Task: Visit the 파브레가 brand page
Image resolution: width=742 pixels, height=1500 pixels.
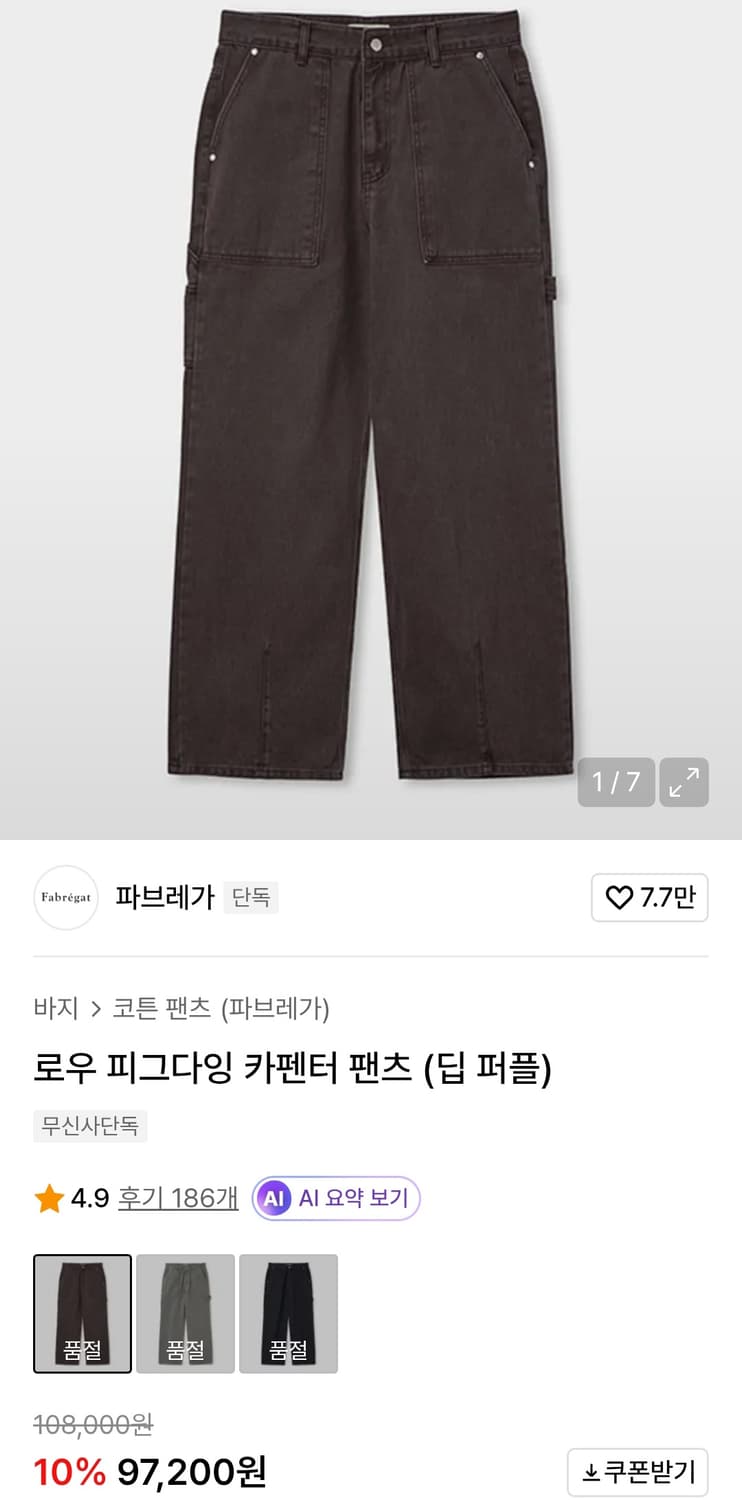Action: 164,898
